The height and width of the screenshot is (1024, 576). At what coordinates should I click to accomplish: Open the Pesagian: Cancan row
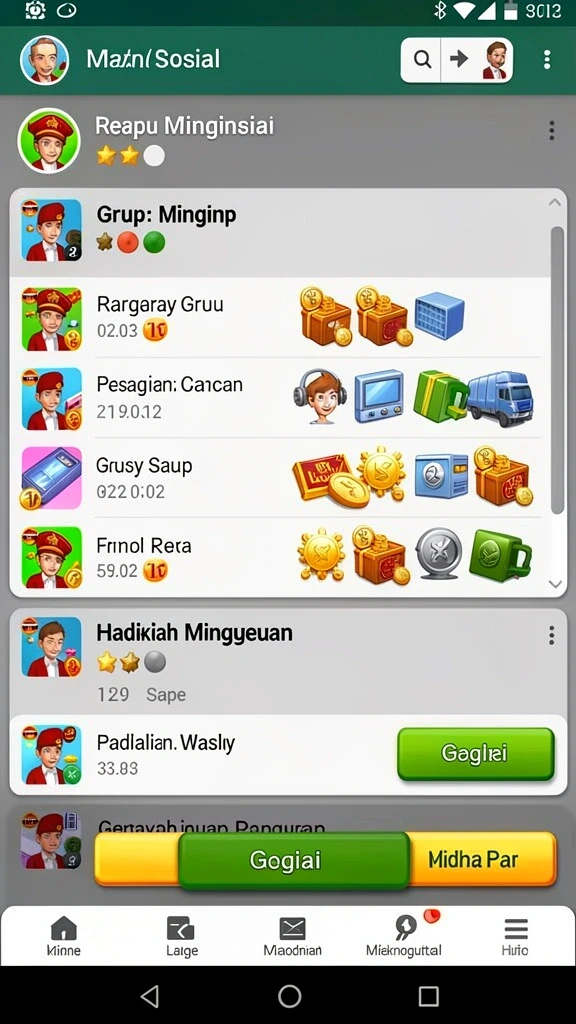(281, 398)
